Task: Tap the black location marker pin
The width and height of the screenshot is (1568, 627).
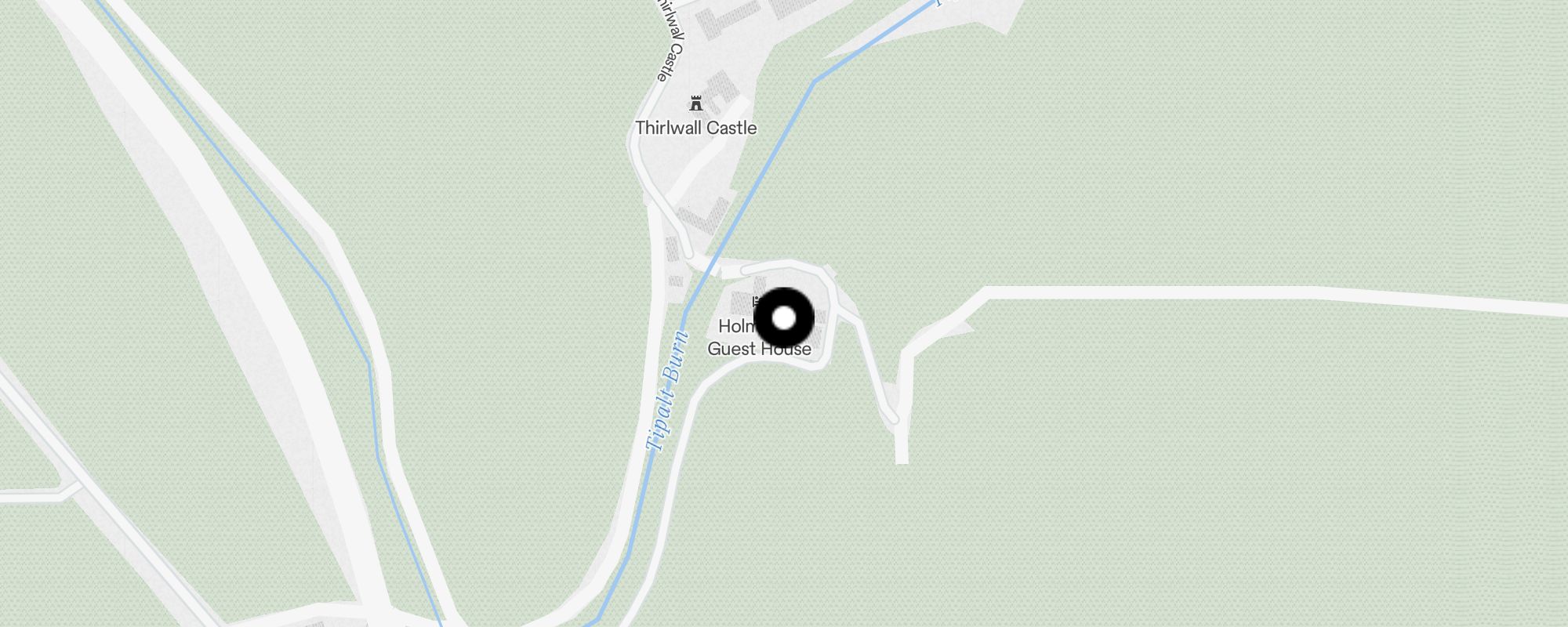Action: [x=784, y=318]
